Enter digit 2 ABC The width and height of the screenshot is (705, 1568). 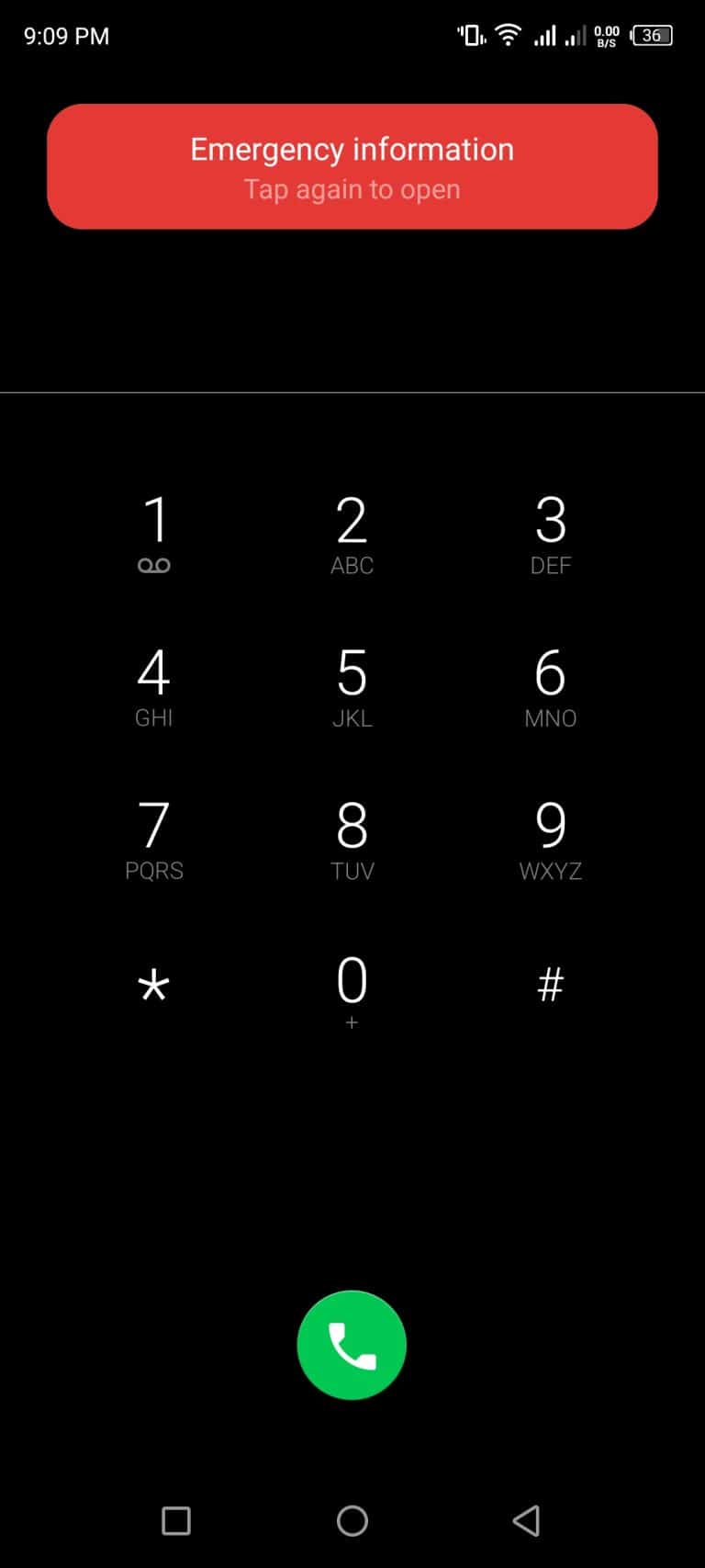click(x=352, y=534)
